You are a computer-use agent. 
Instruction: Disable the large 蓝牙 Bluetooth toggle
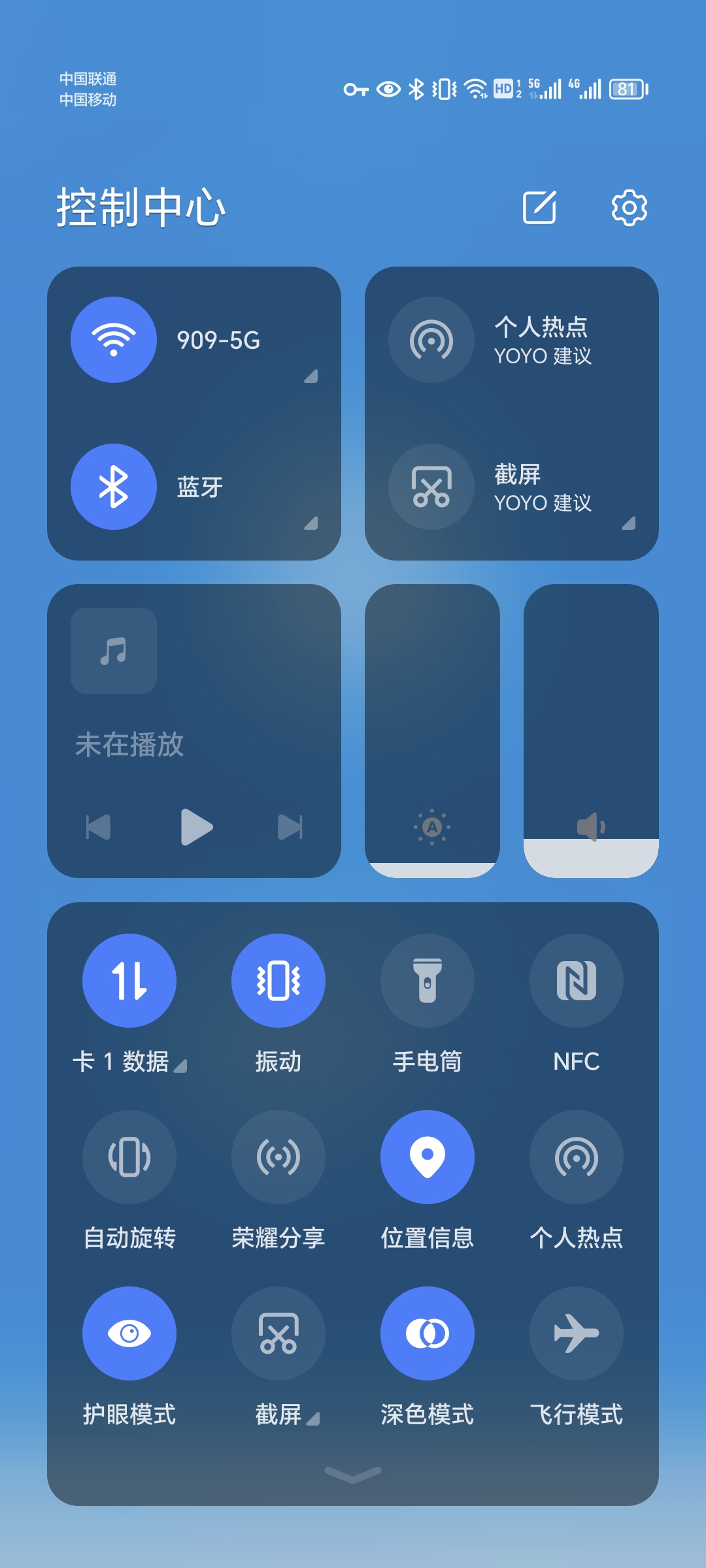[x=114, y=487]
